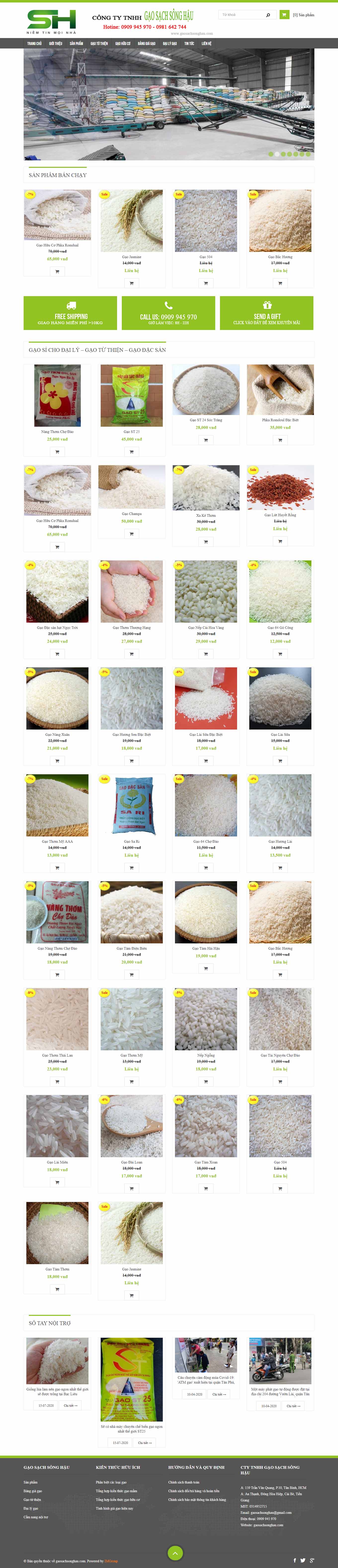Add Gạo Champa to the cart
Image resolution: width=338 pixels, height=1568 pixels.
(x=131, y=534)
